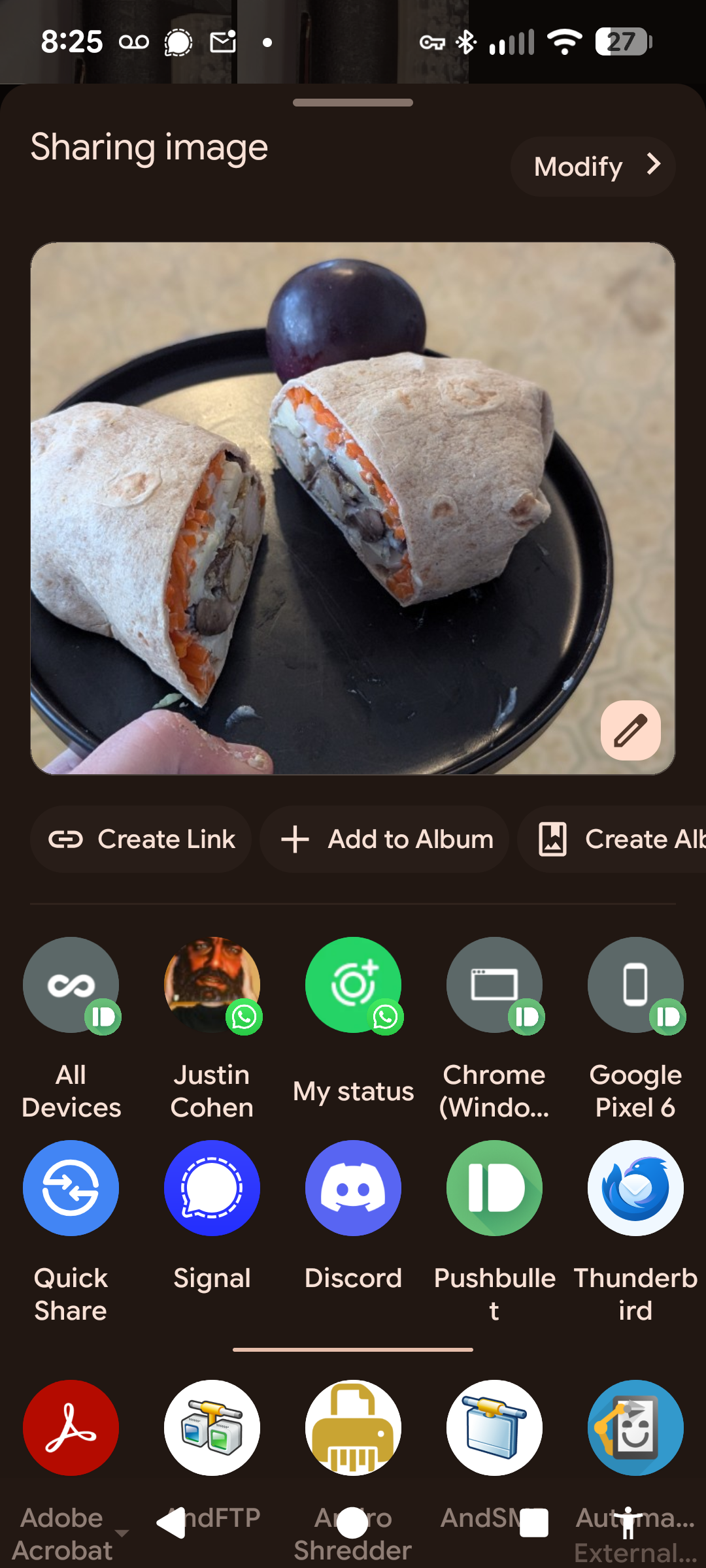This screenshot has height=1568, width=706.
Task: Open the Modify sharing options
Action: tap(592, 167)
